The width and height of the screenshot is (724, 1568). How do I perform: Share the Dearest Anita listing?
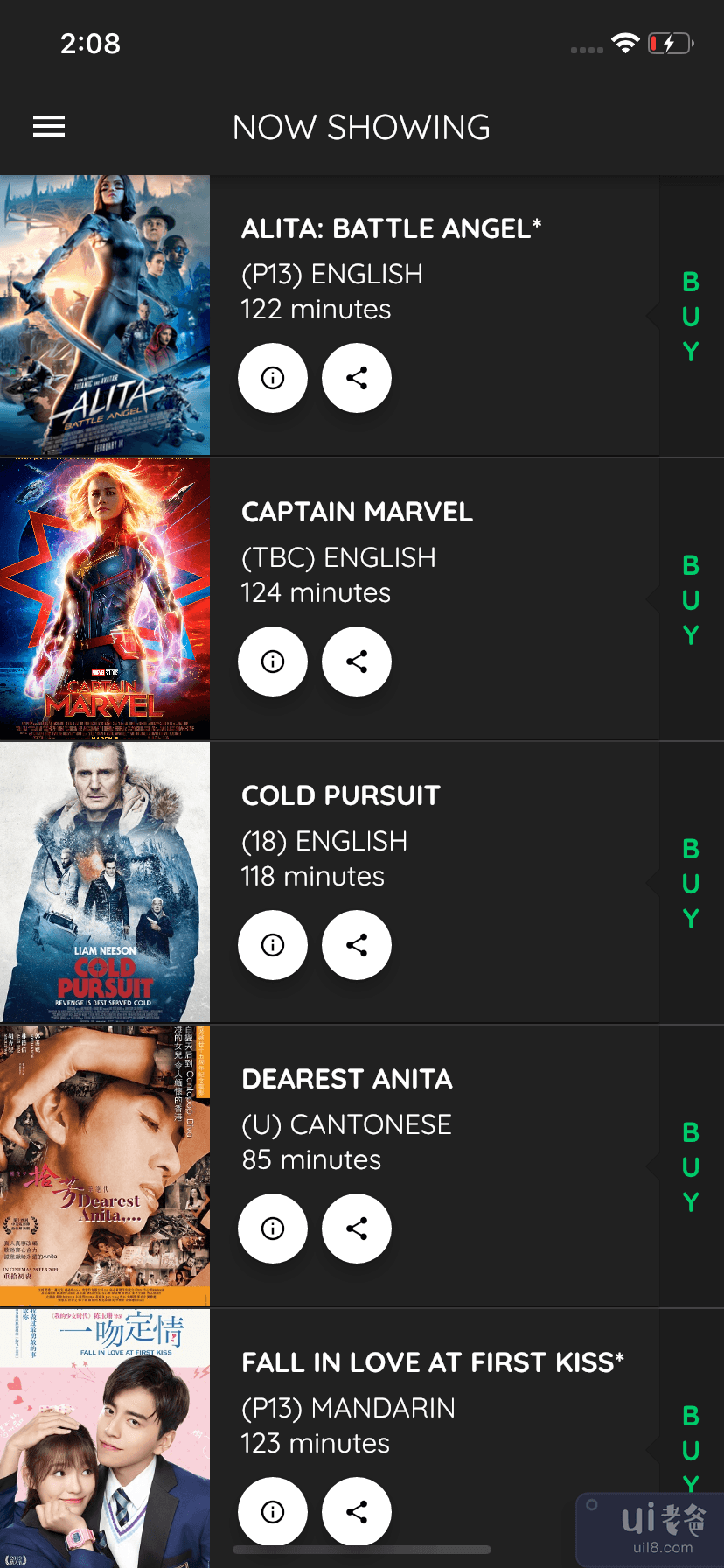(x=357, y=1228)
